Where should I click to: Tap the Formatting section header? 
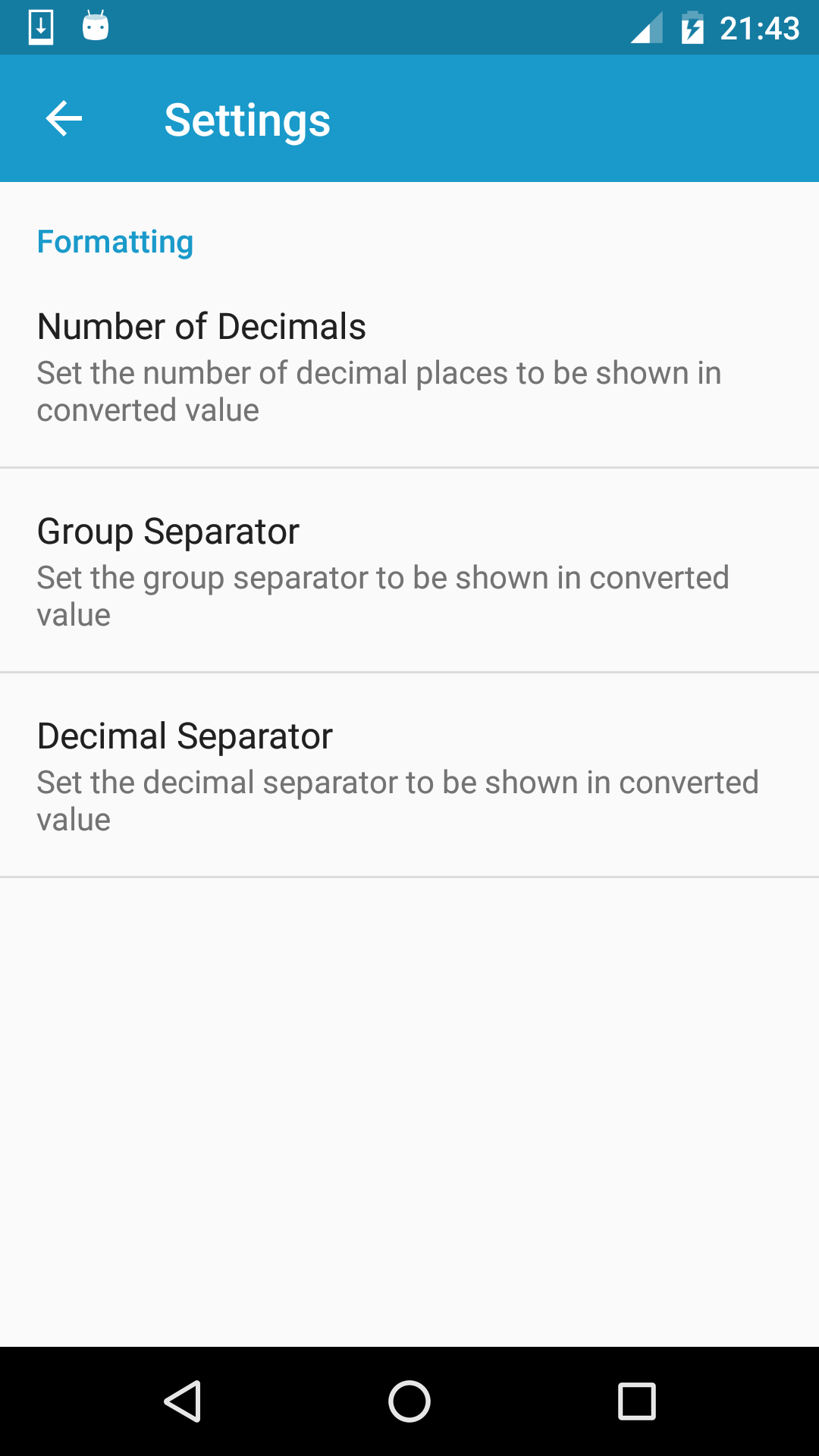click(115, 241)
